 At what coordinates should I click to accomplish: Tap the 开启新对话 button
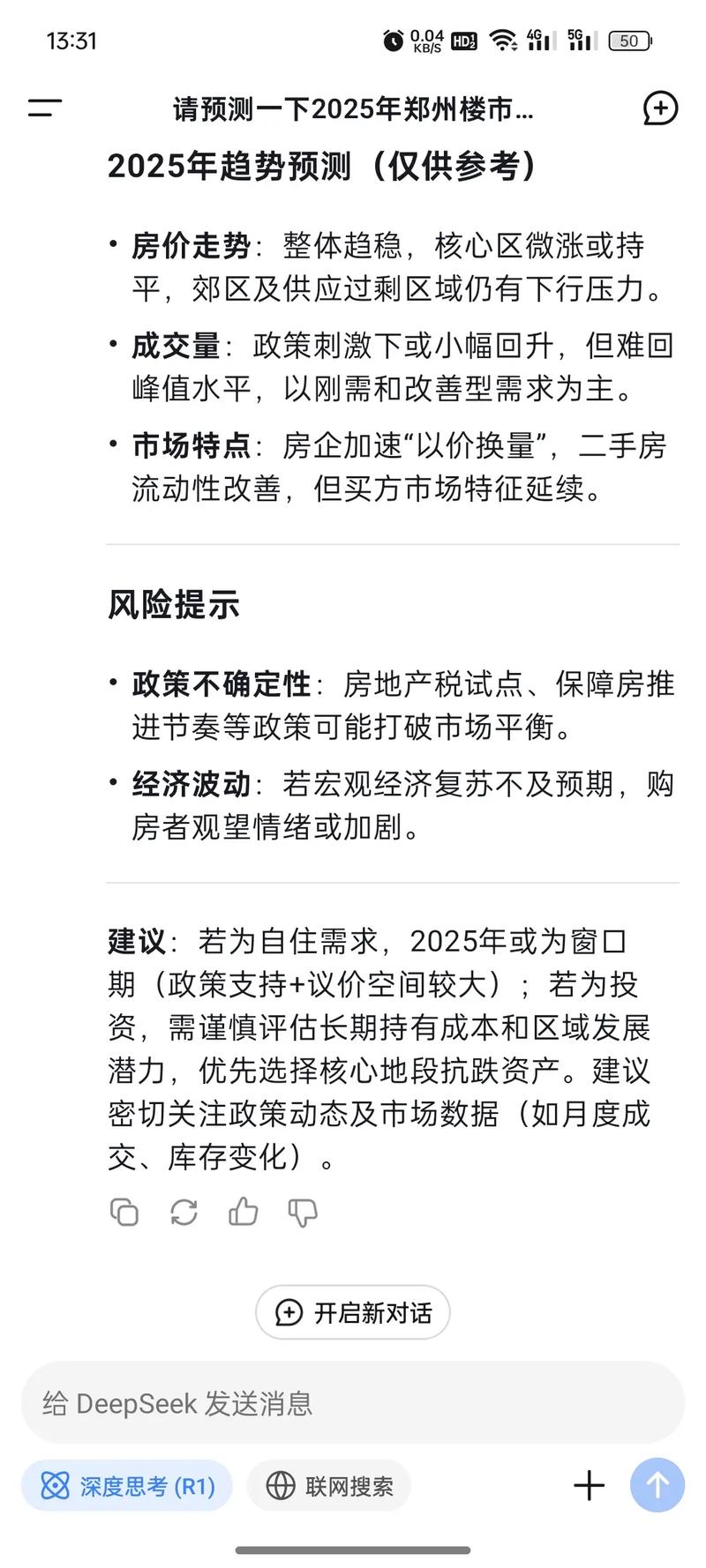(x=353, y=1313)
